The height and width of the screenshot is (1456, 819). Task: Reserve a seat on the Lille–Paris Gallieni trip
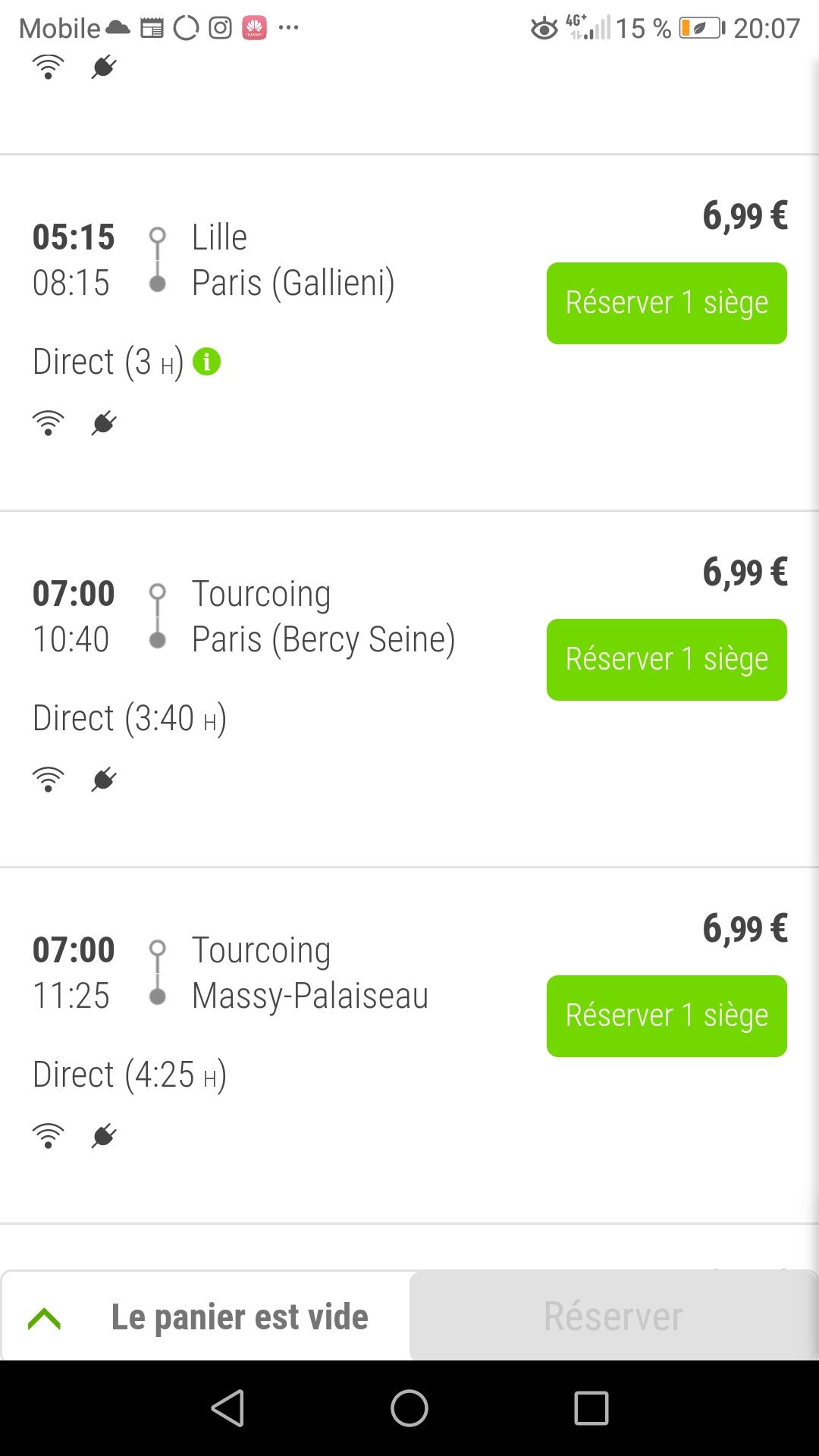tap(667, 303)
